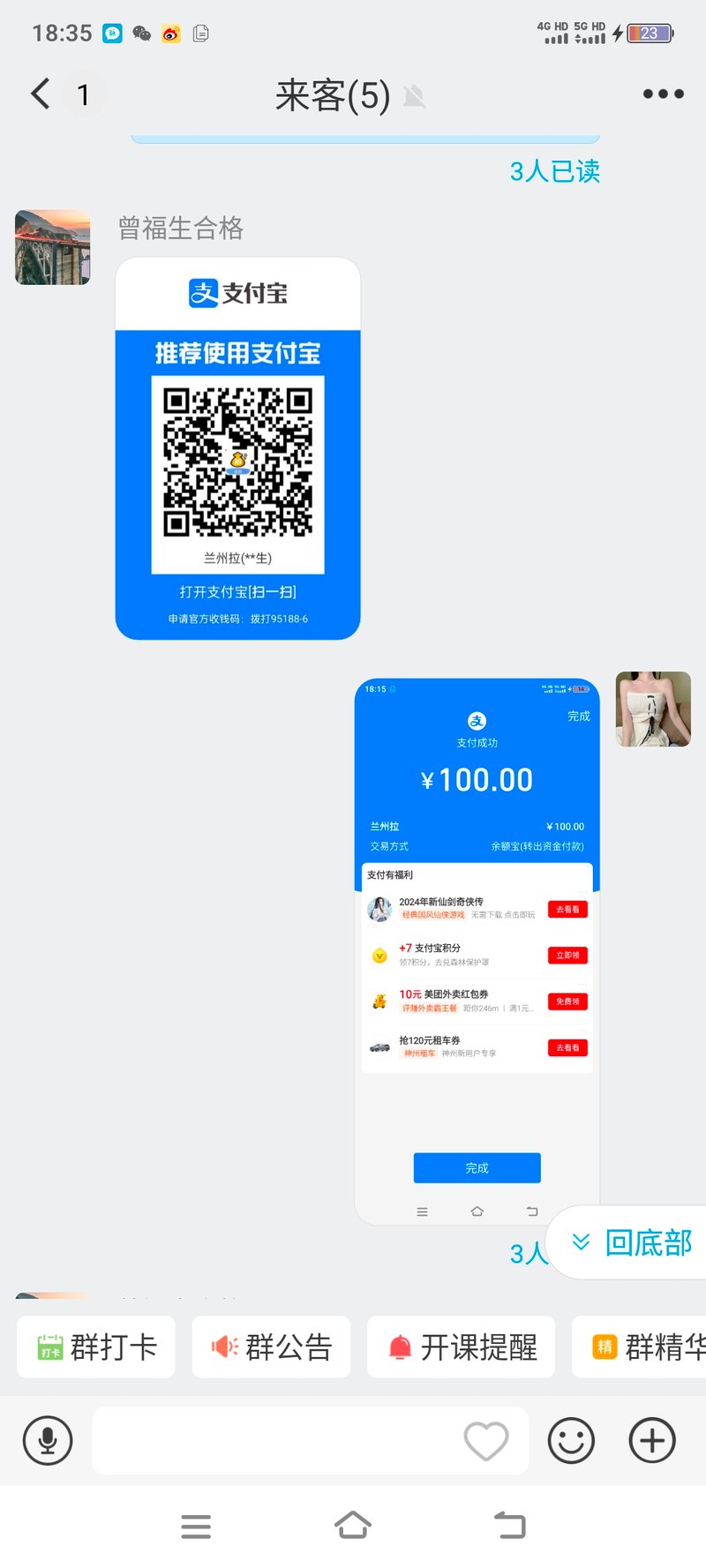
Task: Open 群打卡 check-in
Action: click(x=96, y=1347)
